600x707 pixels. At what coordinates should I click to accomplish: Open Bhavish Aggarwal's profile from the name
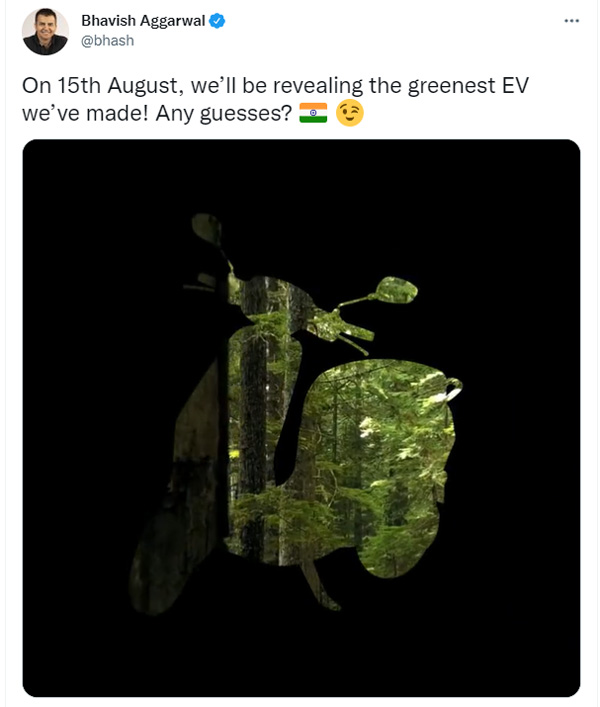pos(143,20)
